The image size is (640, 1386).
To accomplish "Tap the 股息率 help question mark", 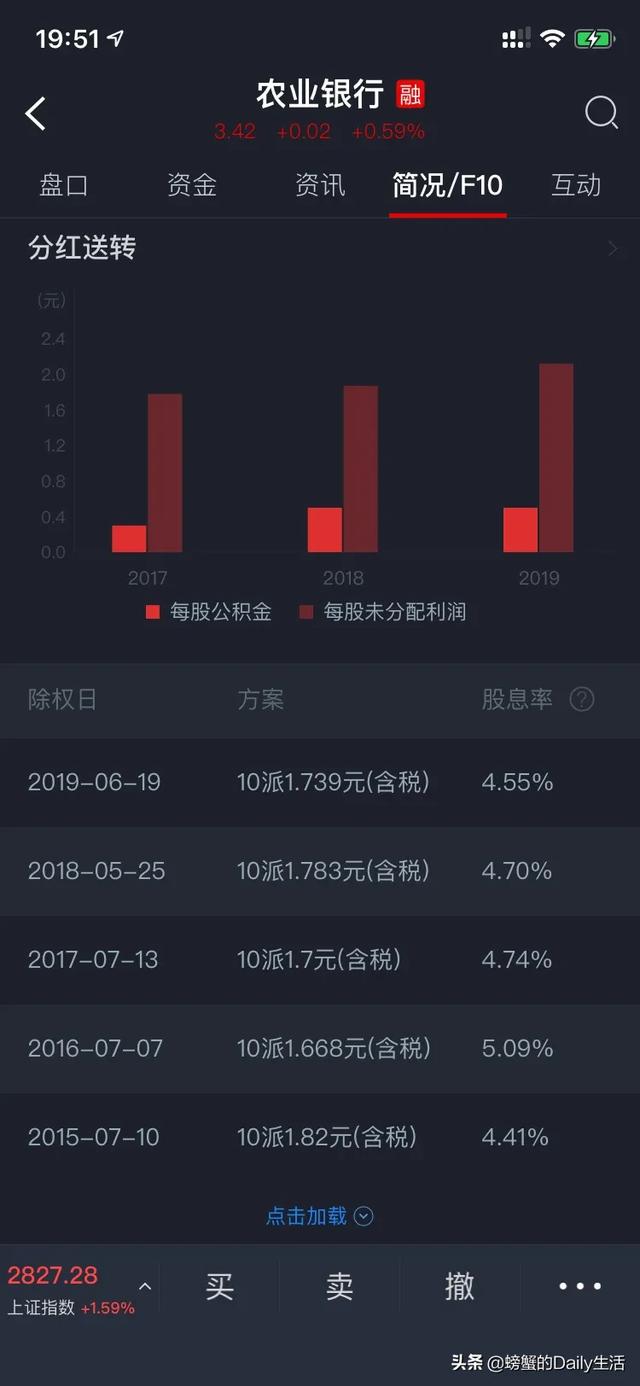I will click(x=581, y=699).
